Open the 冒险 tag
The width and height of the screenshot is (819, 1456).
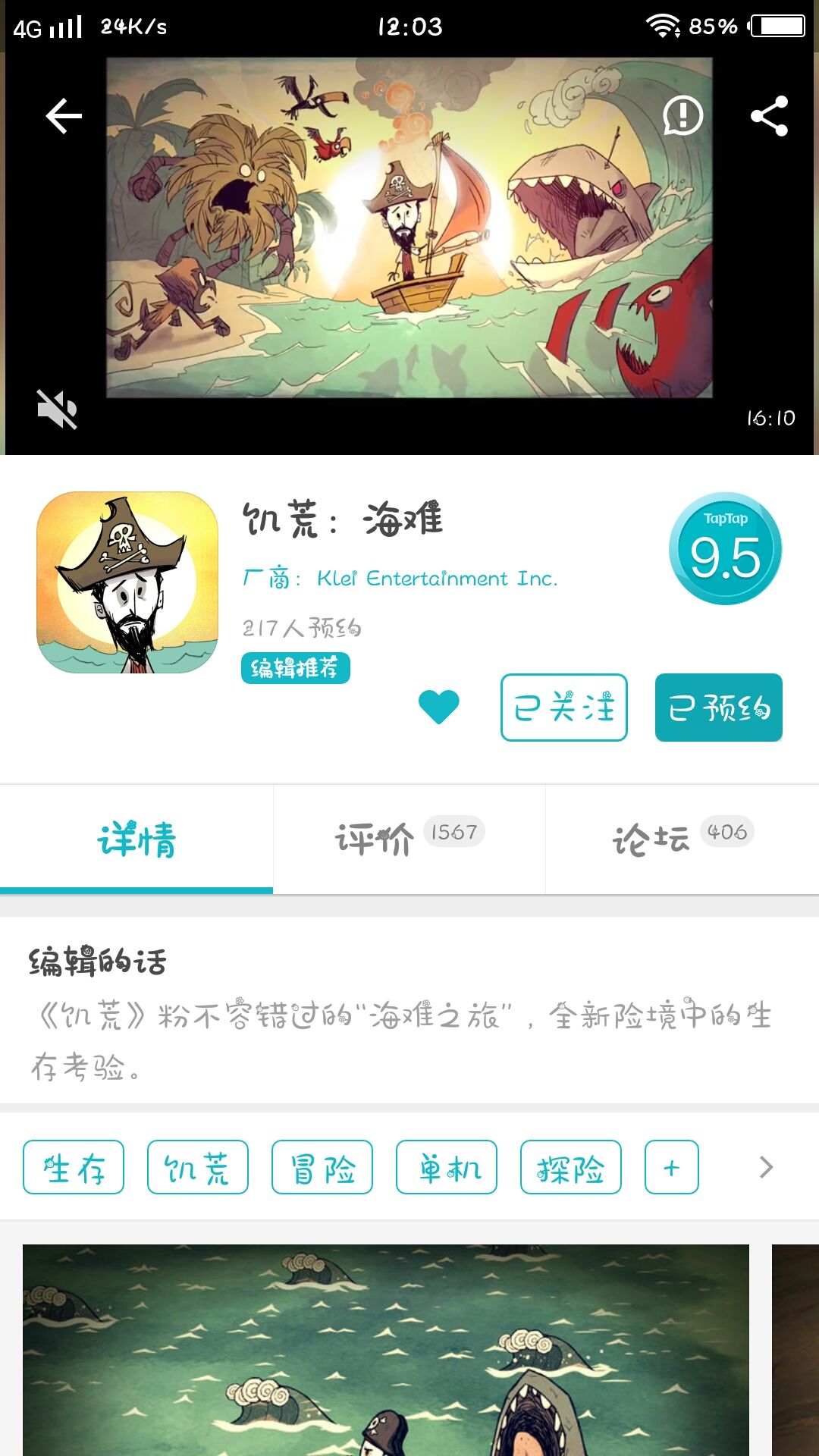[322, 1167]
